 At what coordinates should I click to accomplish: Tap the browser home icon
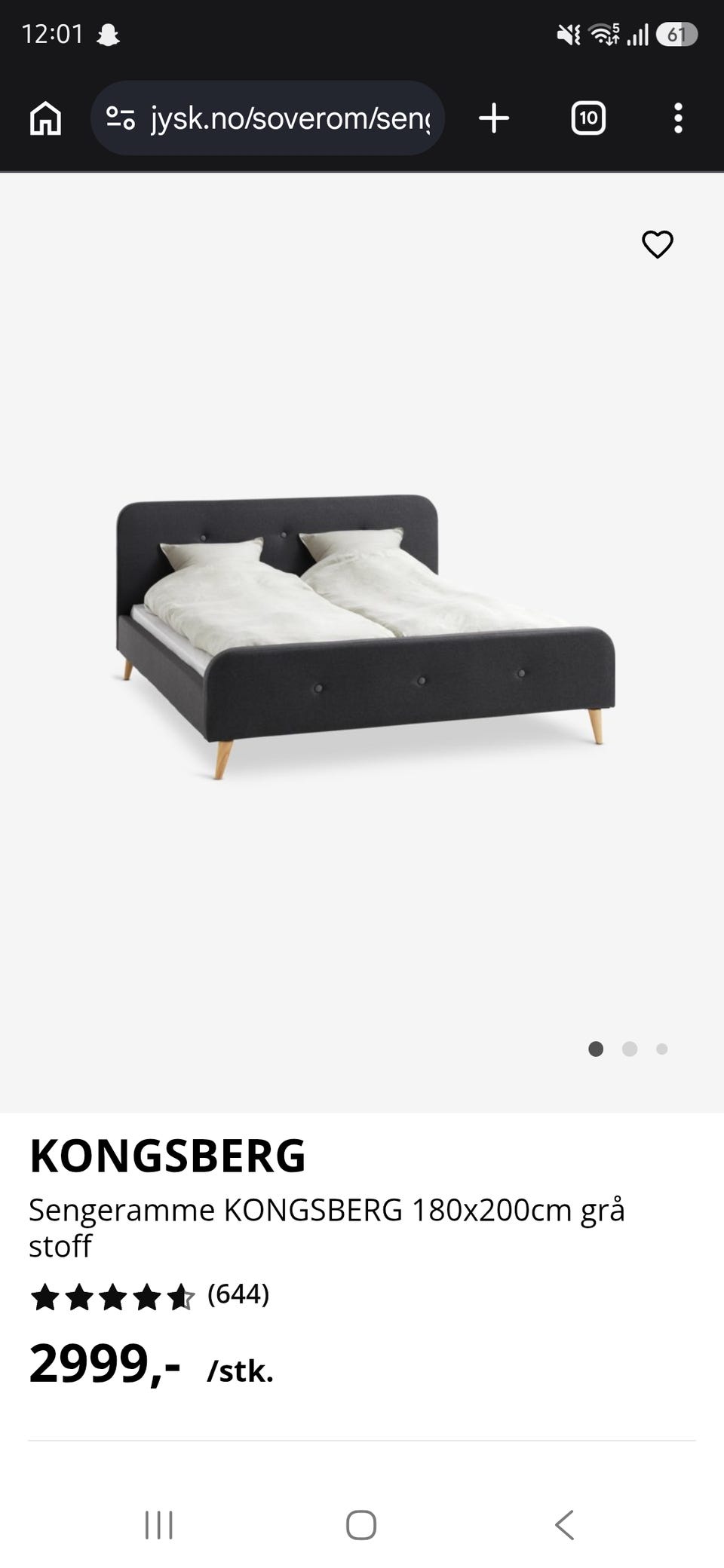[x=45, y=118]
